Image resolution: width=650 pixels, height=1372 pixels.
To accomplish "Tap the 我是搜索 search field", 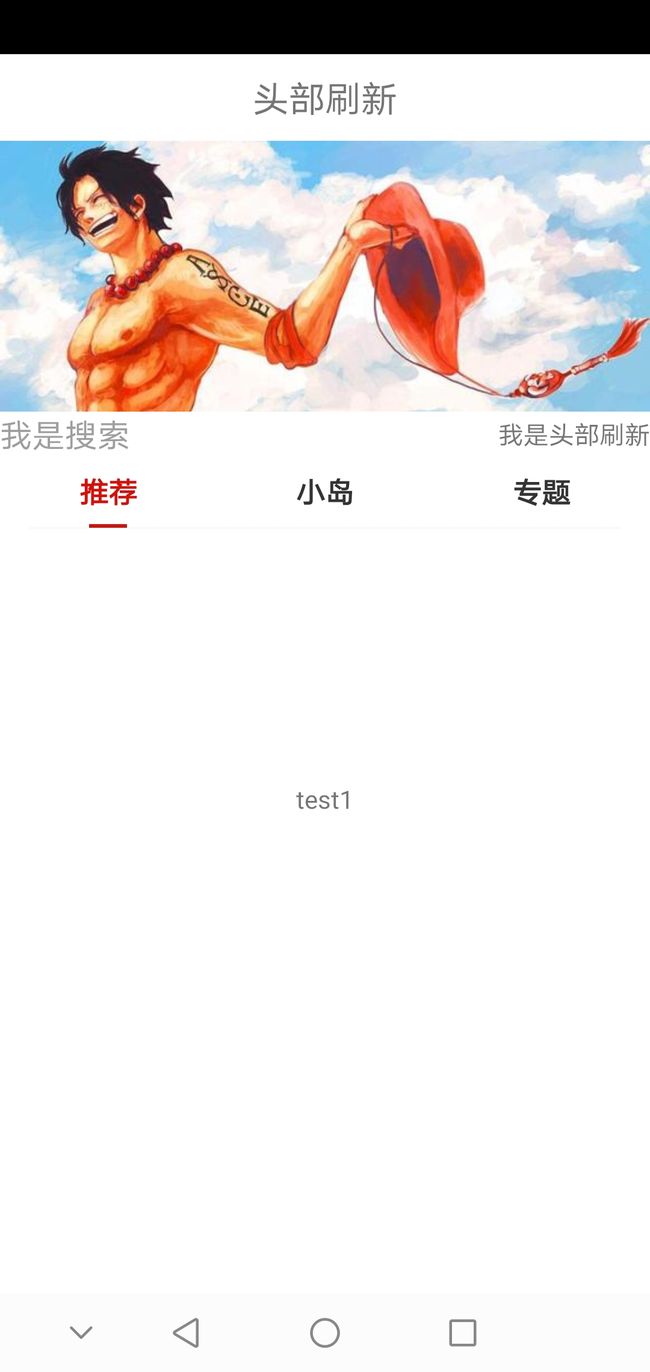I will (x=65, y=436).
